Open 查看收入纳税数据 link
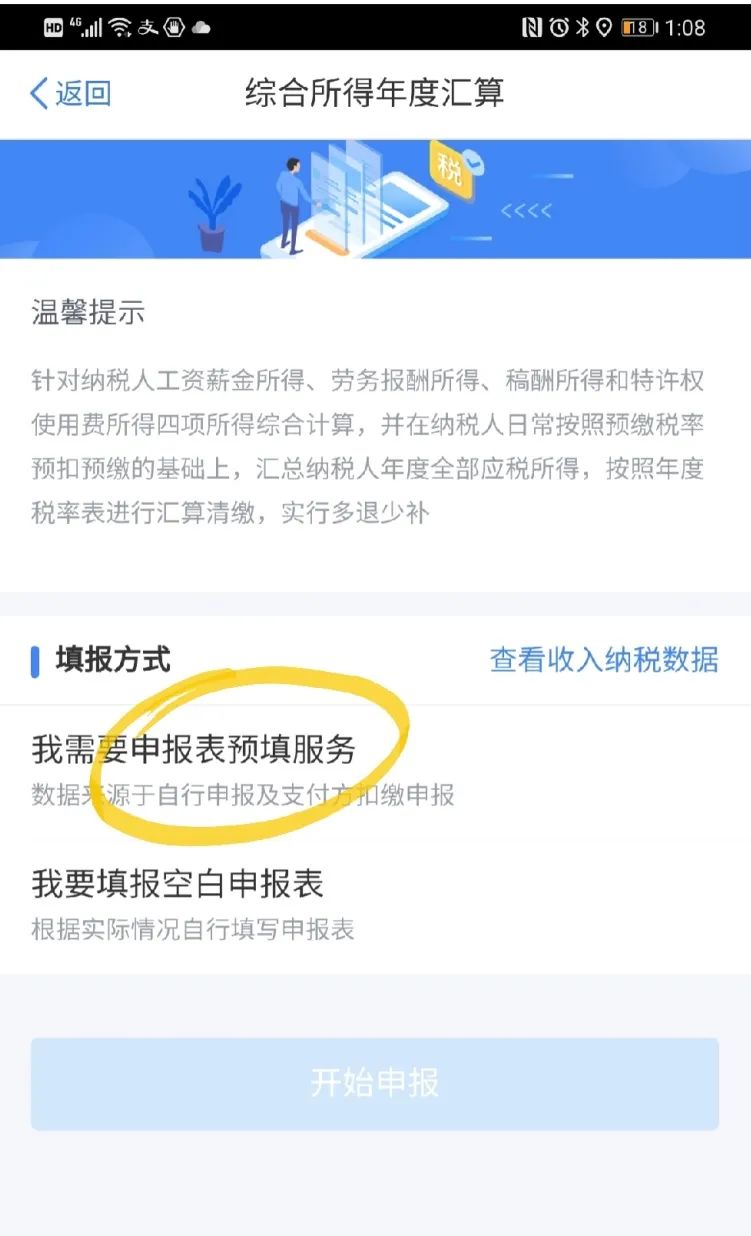This screenshot has width=751, height=1236. point(603,660)
